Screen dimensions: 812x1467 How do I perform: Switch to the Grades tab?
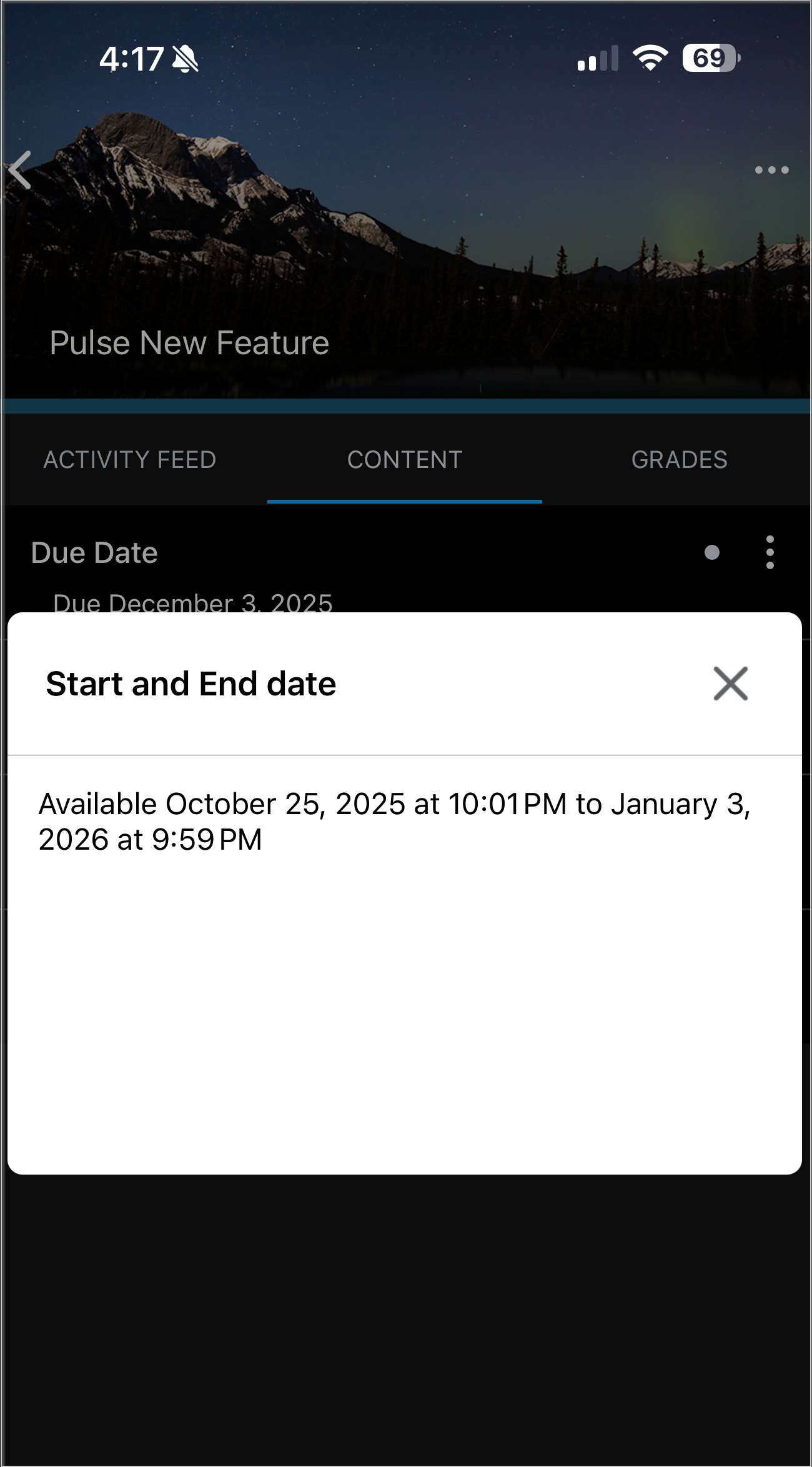[680, 460]
